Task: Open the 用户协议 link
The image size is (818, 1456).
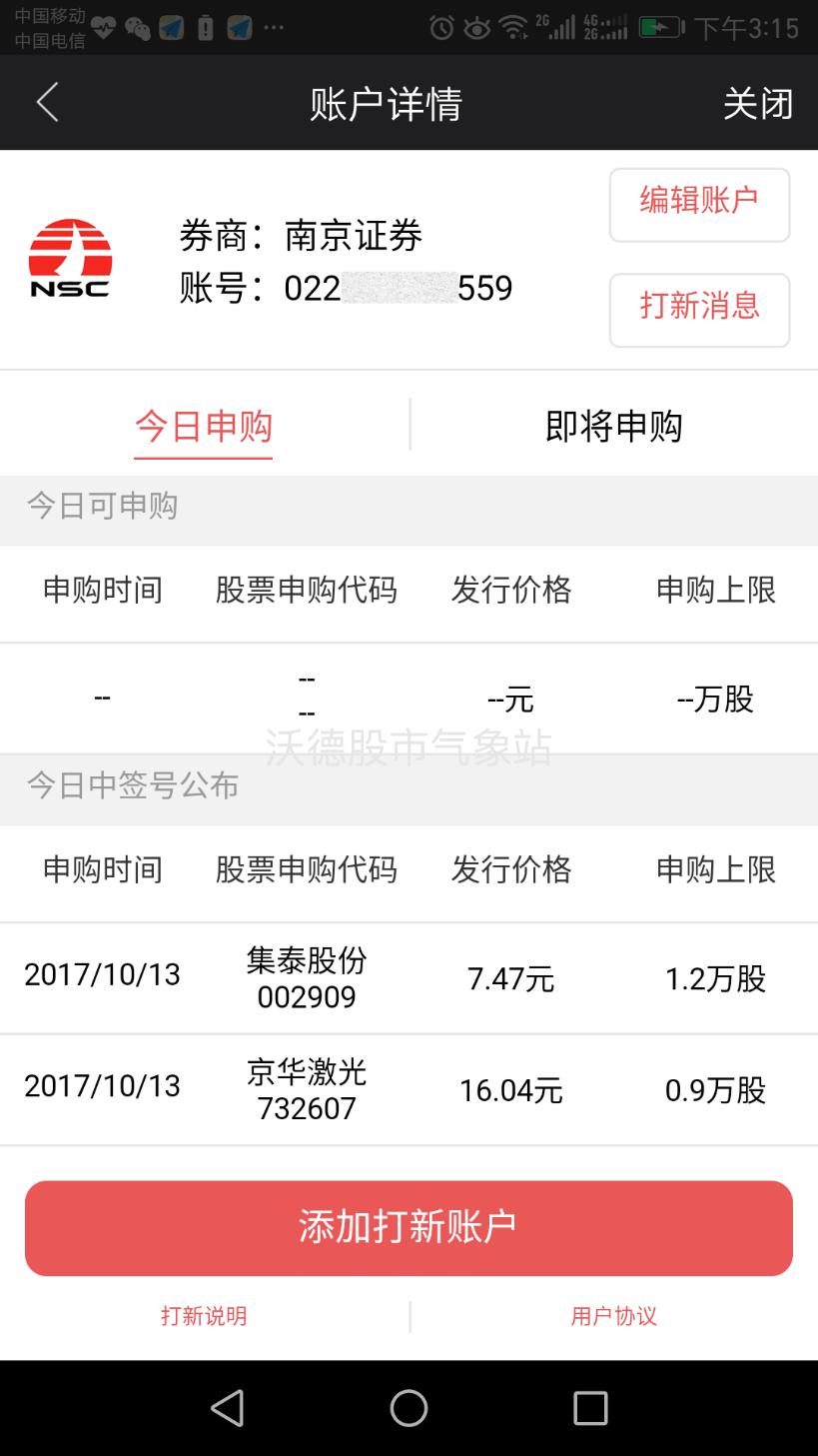Action: coord(613,1316)
